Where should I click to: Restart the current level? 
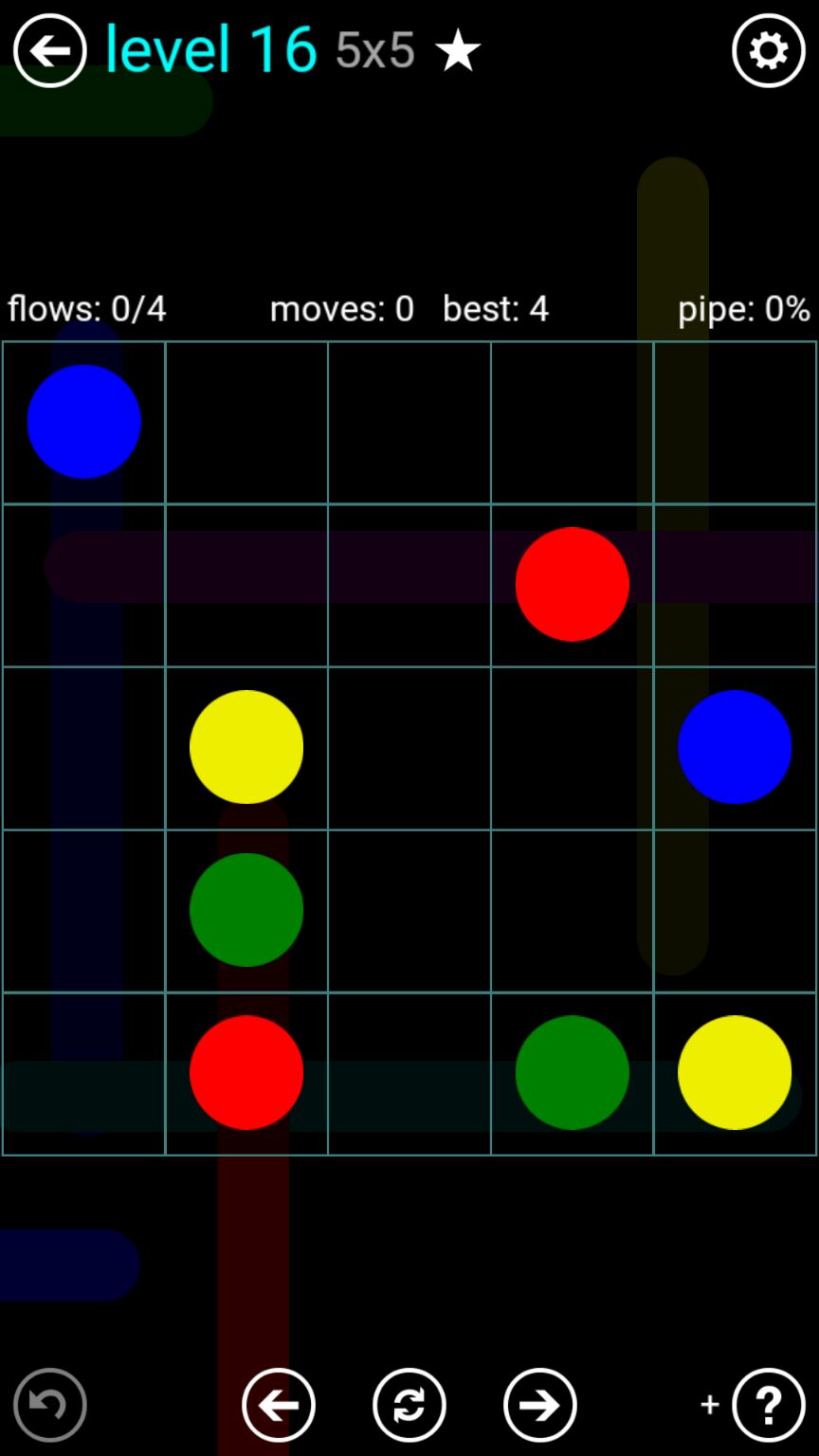[x=409, y=1404]
